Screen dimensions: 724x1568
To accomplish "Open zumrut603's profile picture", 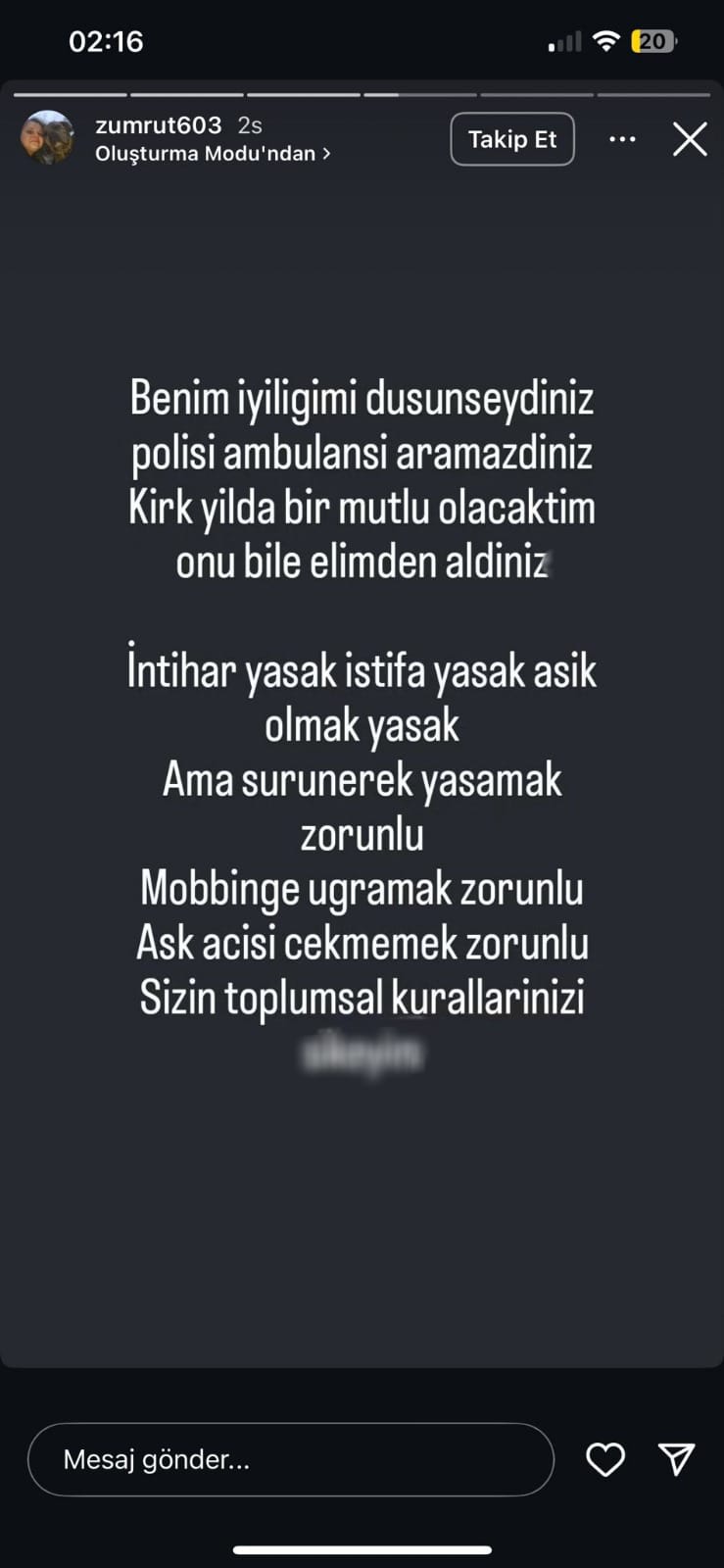I will (x=47, y=138).
